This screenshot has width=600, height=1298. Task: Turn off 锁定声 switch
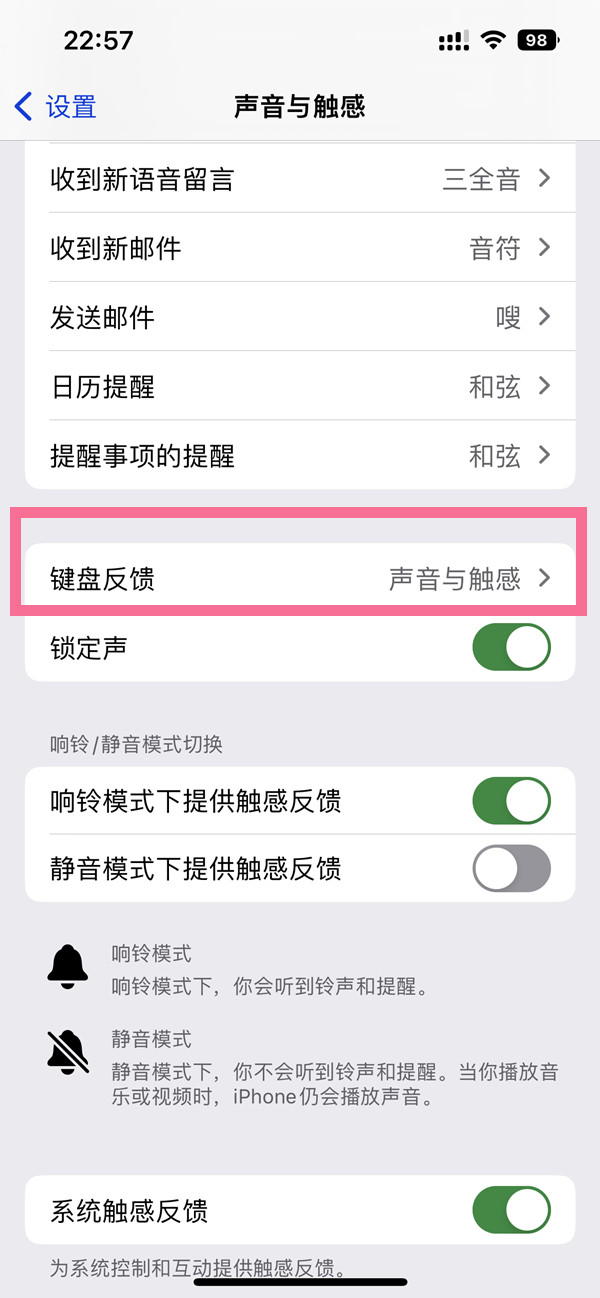511,647
